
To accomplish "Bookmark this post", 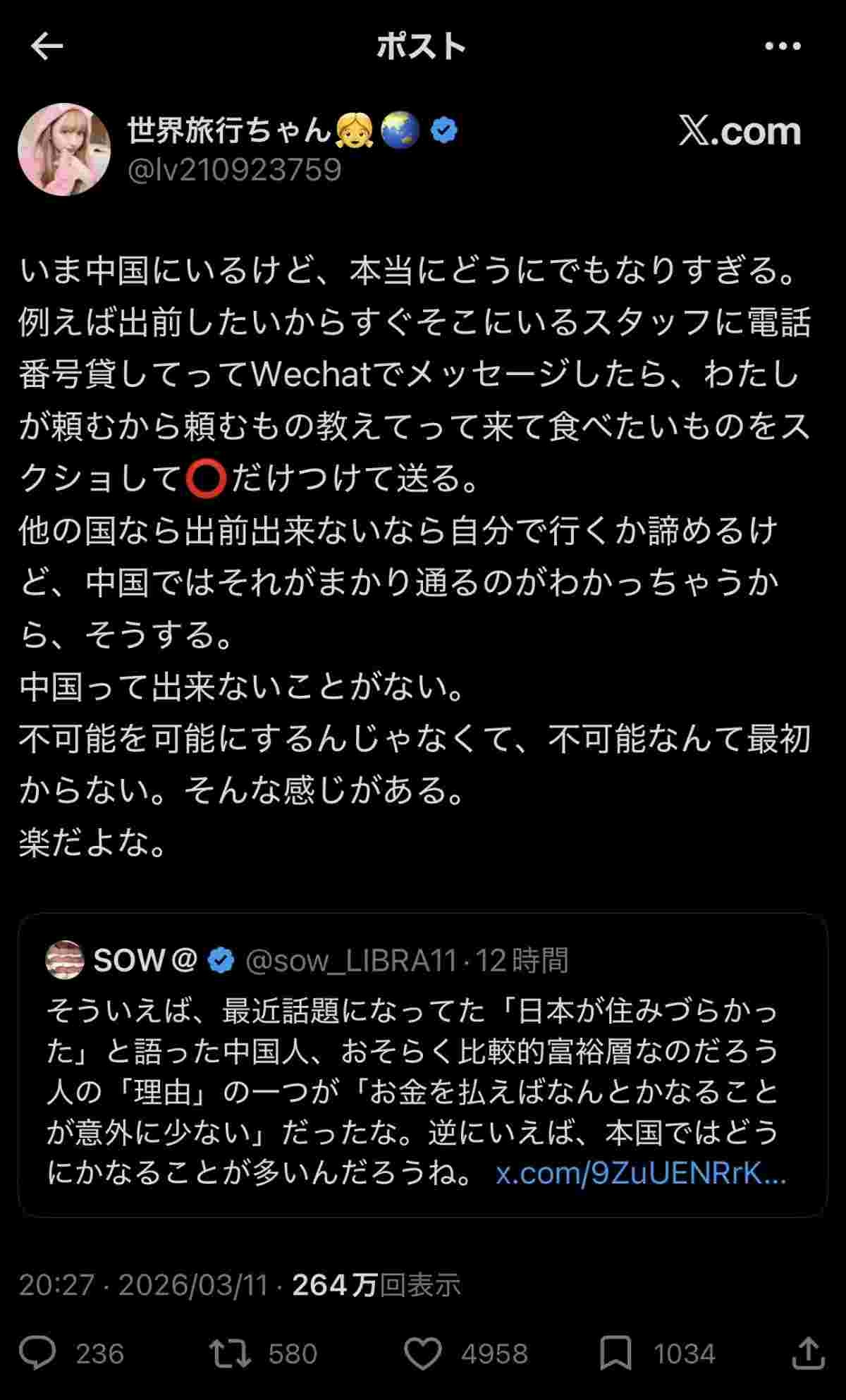I will click(615, 1353).
